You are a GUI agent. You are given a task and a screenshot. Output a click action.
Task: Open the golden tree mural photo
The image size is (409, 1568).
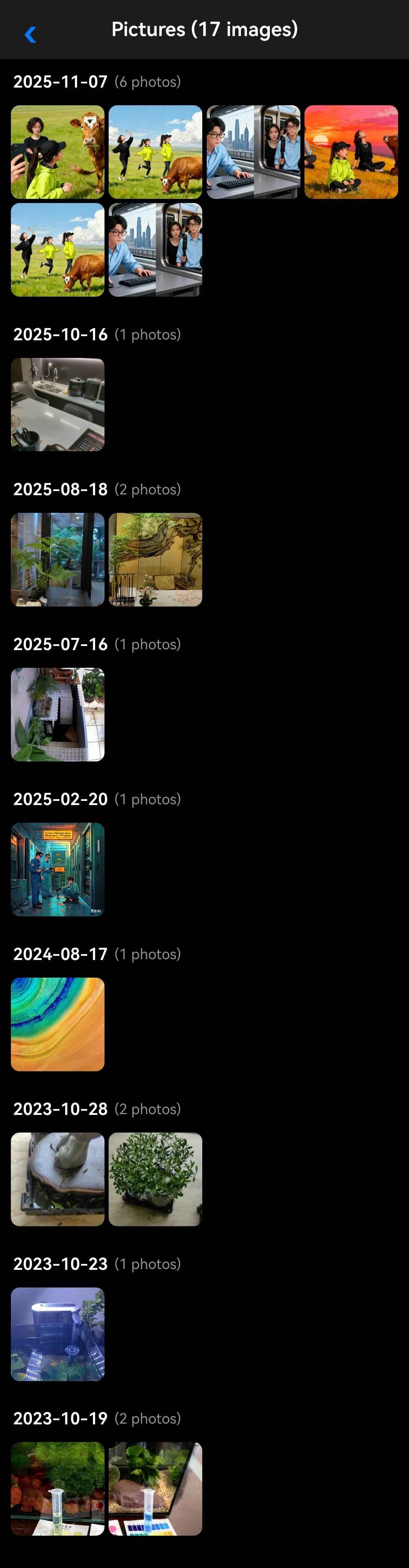pos(155,560)
